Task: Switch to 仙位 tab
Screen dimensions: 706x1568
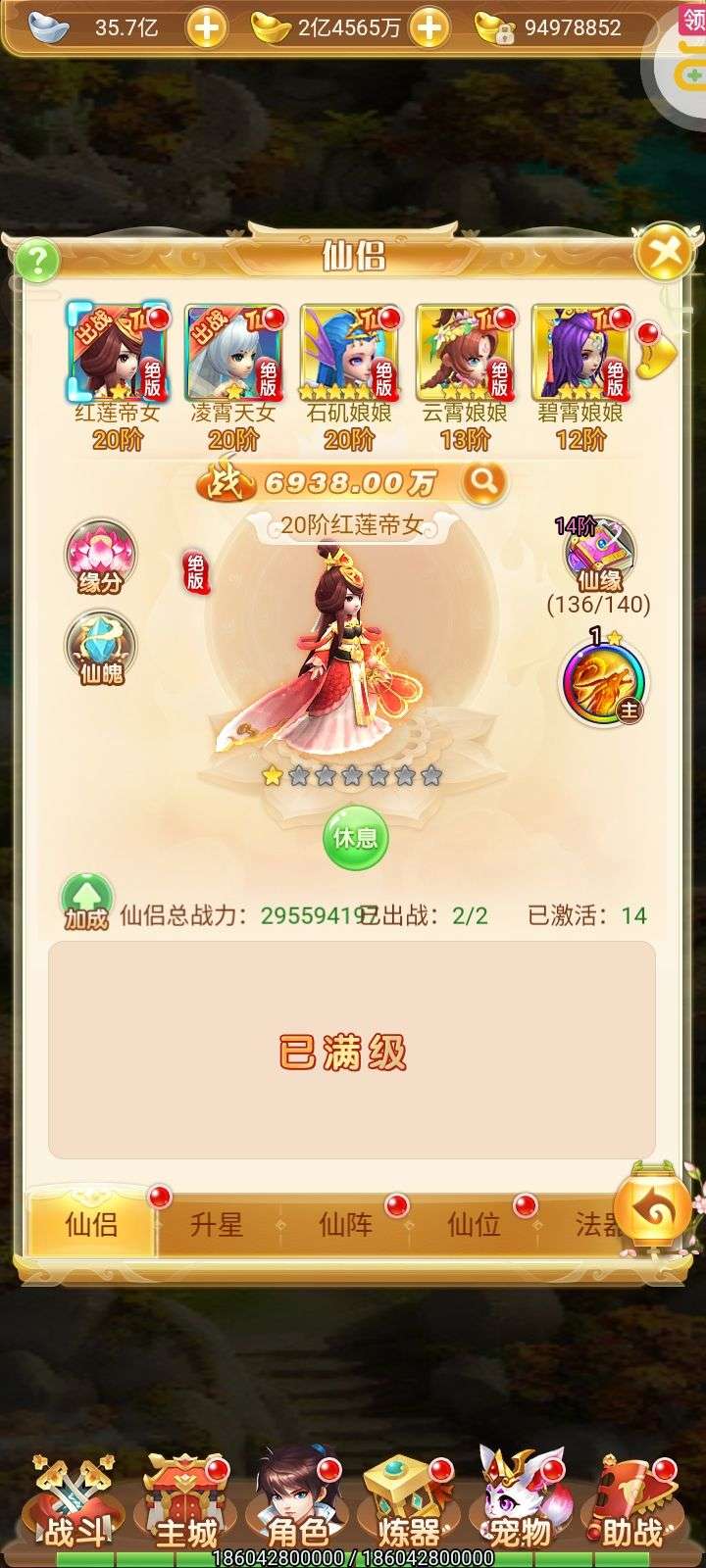Action: point(474,1224)
